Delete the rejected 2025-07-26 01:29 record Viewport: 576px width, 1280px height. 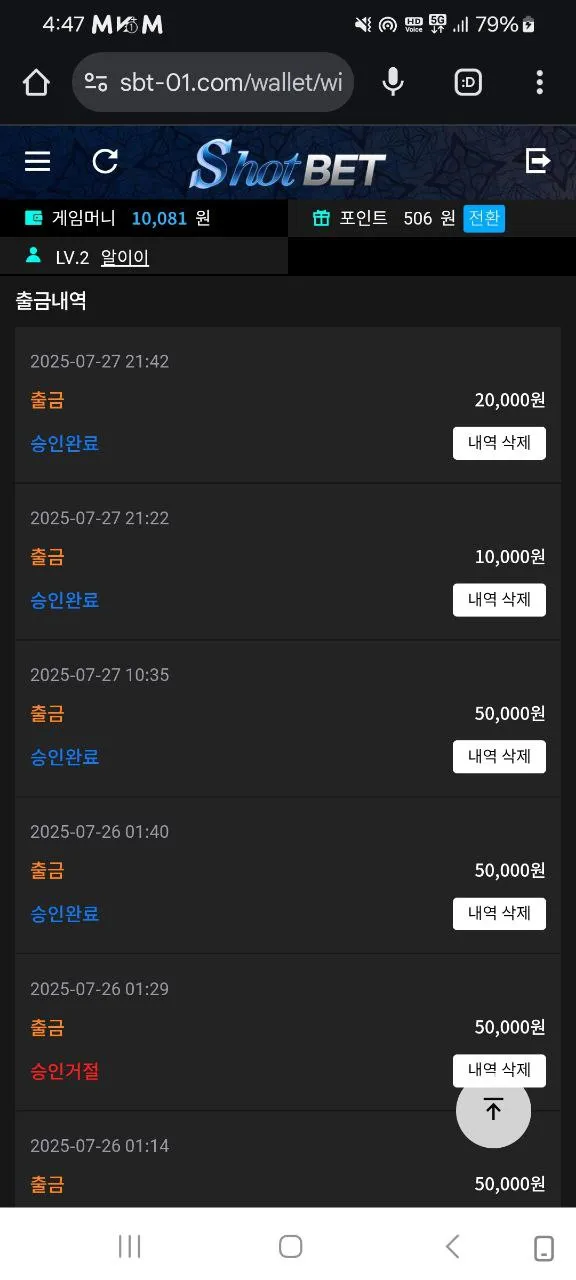coord(499,1070)
